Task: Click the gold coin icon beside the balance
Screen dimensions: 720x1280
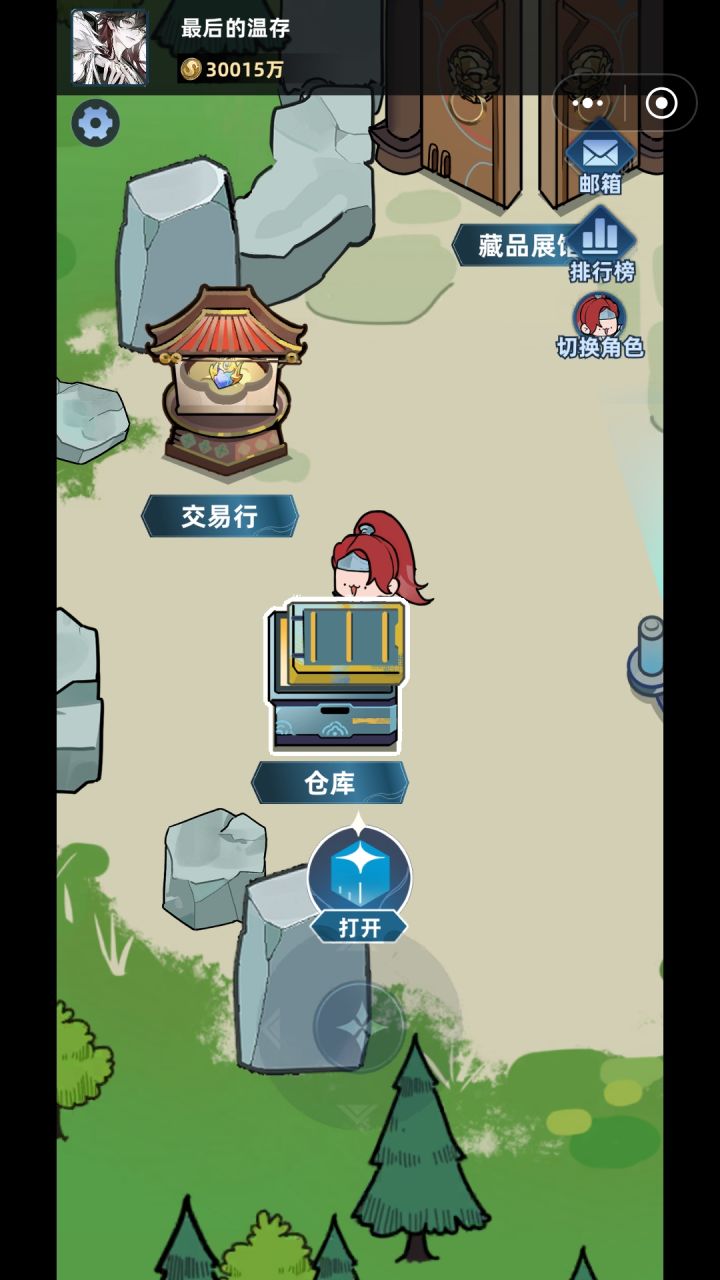Action: pos(190,68)
